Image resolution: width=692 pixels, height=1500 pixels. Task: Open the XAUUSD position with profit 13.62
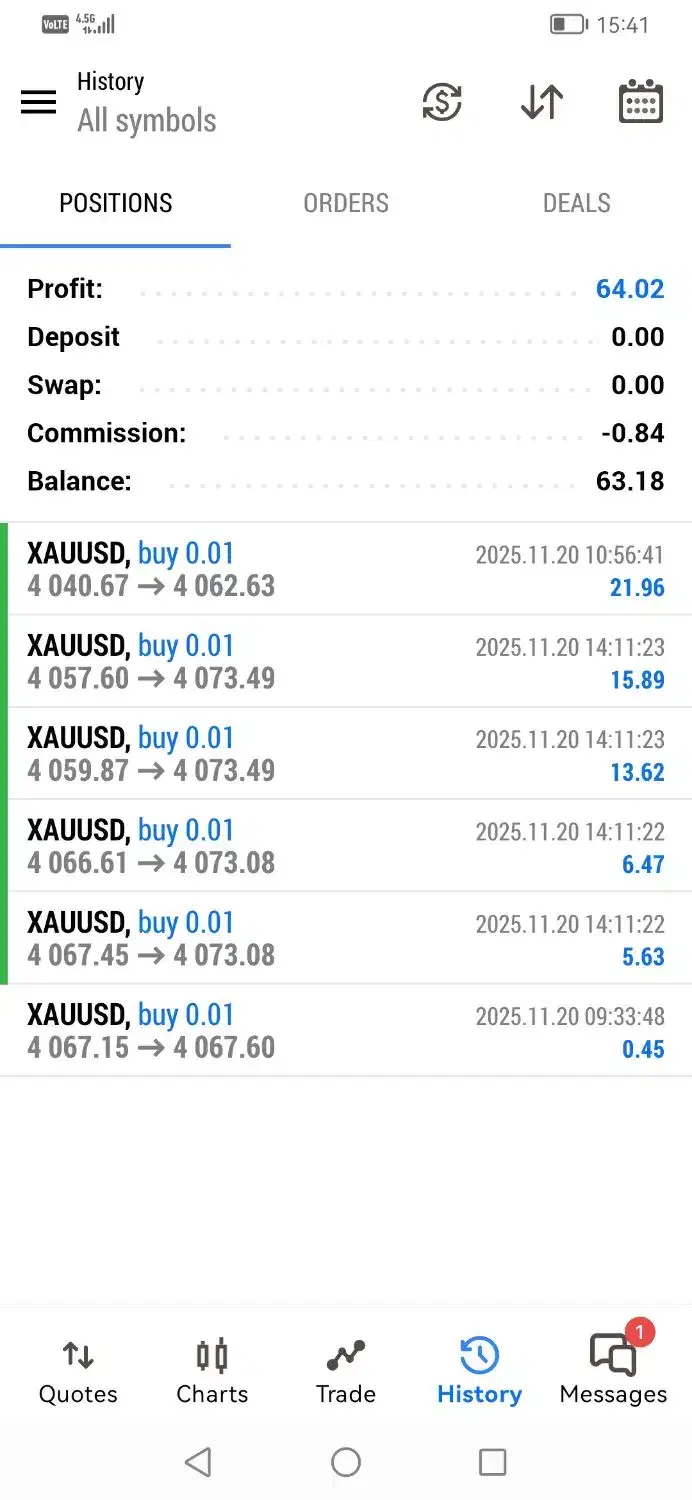coord(346,754)
